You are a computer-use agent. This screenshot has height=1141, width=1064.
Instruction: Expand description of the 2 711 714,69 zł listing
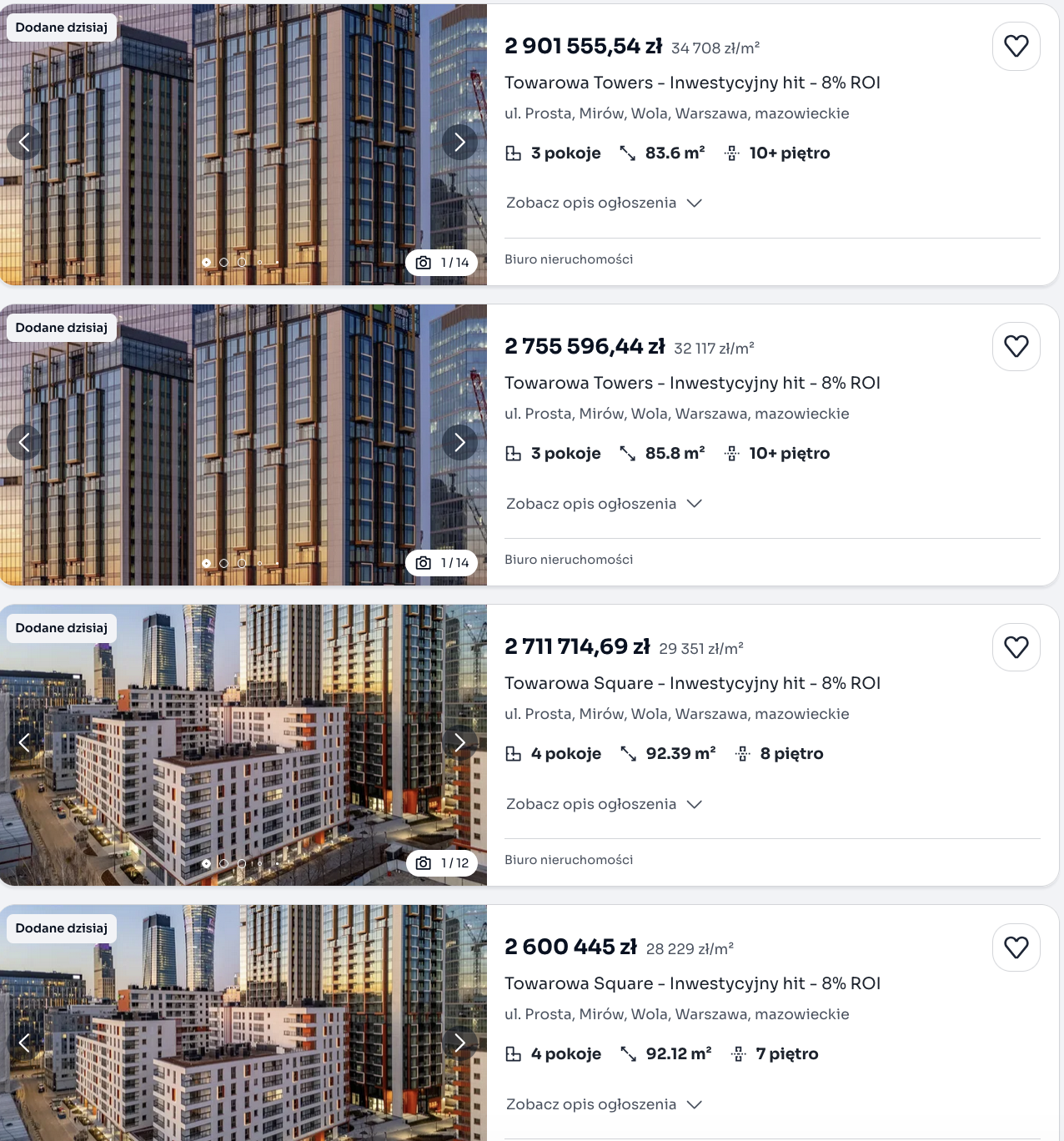tap(604, 804)
